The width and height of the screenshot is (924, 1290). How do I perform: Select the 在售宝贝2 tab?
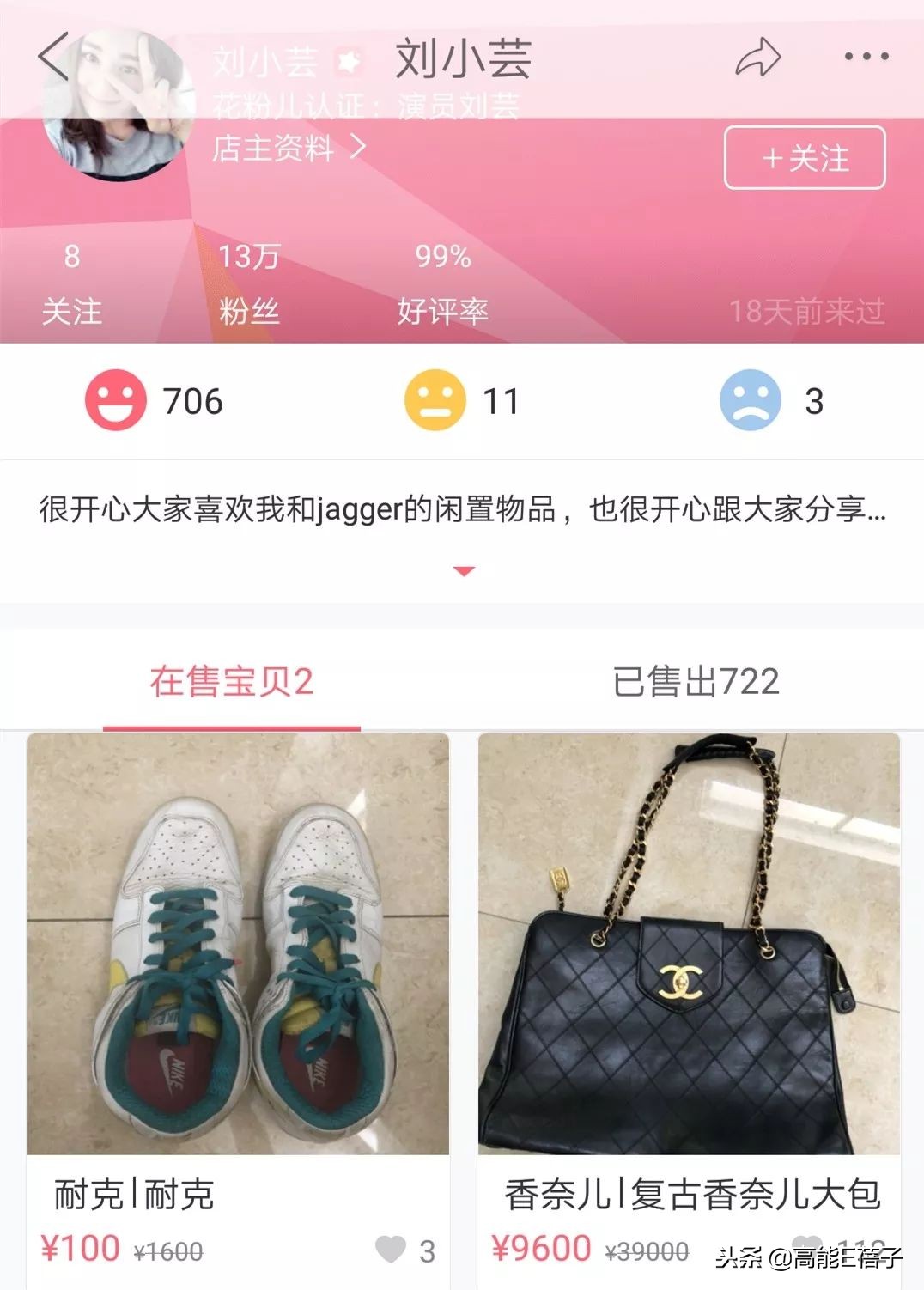click(x=232, y=681)
